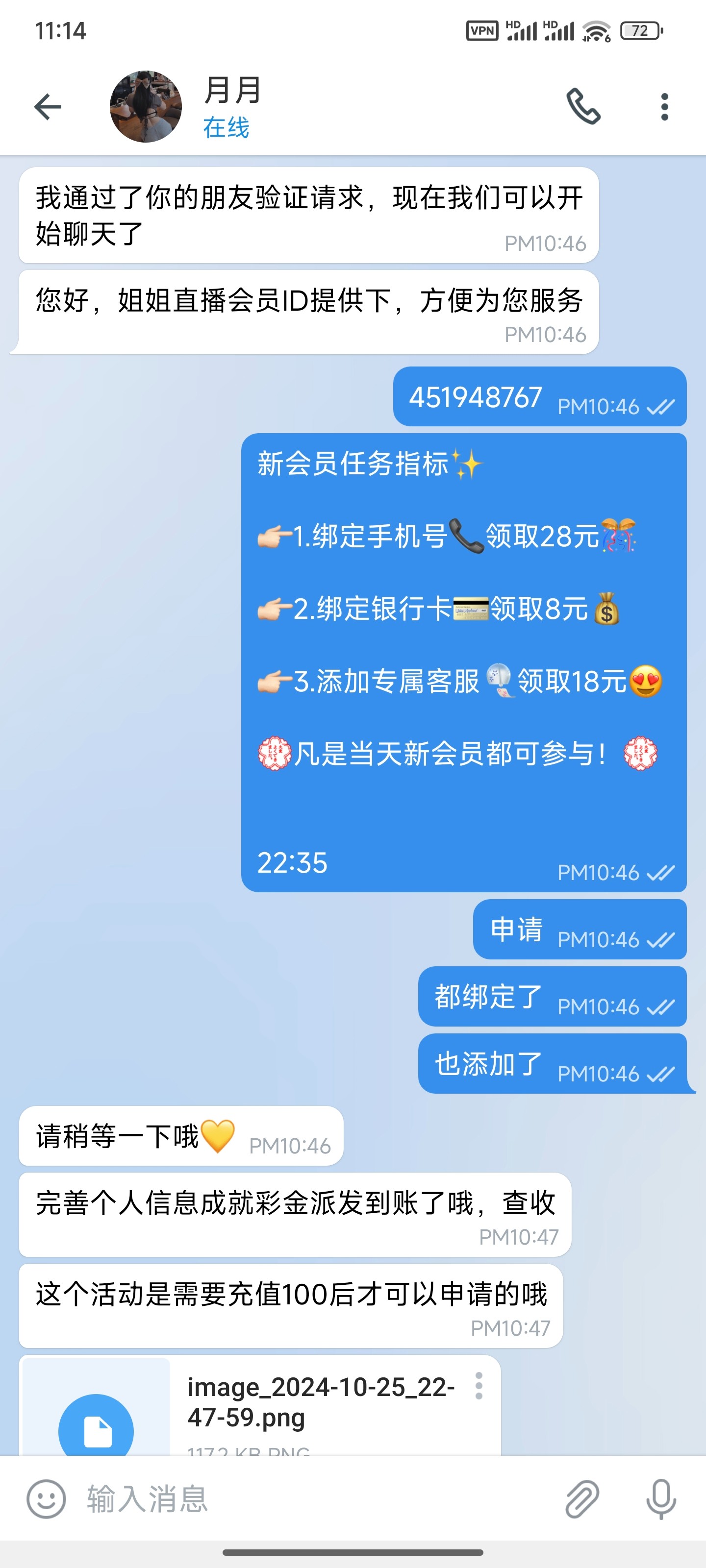
Task: Start a voice call with 月月
Action: pyautogui.click(x=583, y=107)
